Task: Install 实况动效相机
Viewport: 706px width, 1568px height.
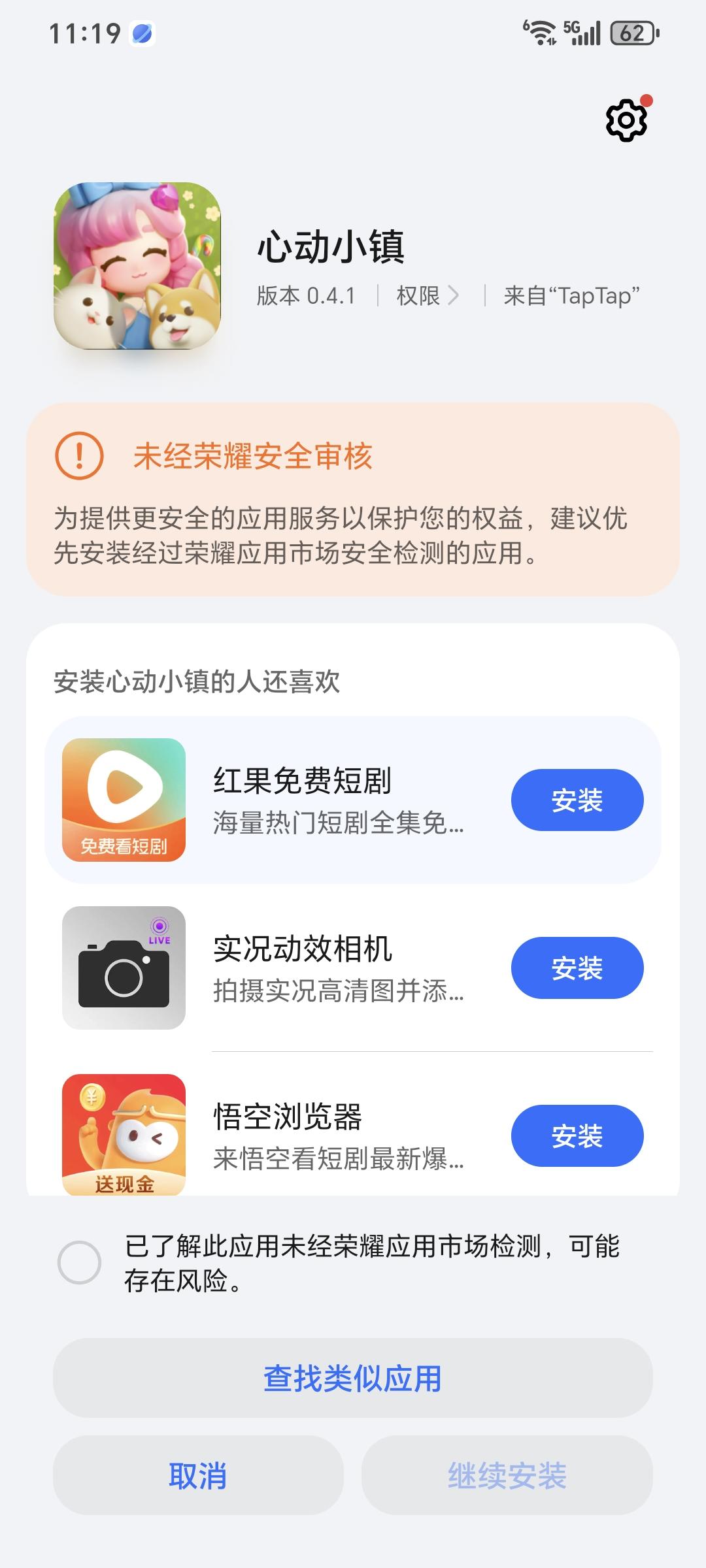Action: pos(577,968)
